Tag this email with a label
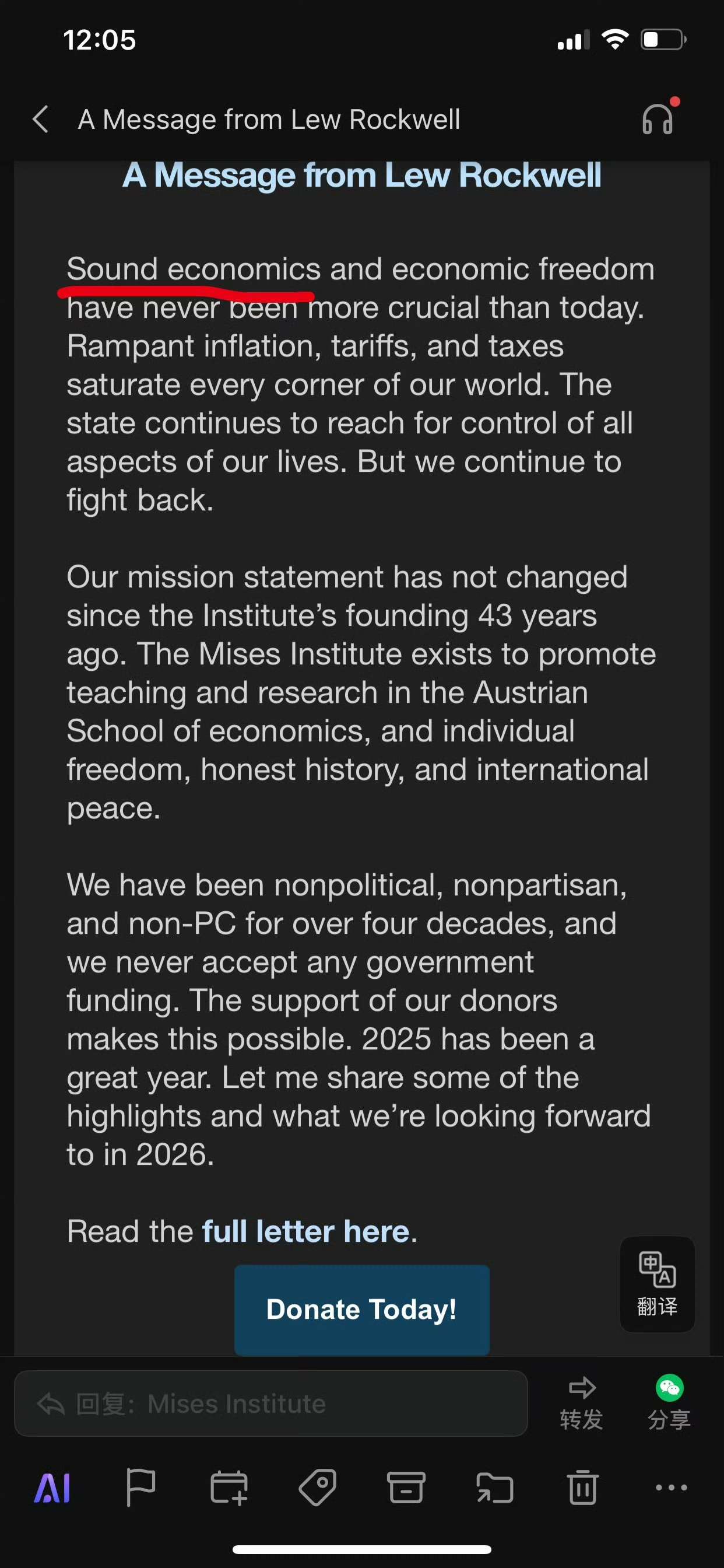 tap(318, 1487)
